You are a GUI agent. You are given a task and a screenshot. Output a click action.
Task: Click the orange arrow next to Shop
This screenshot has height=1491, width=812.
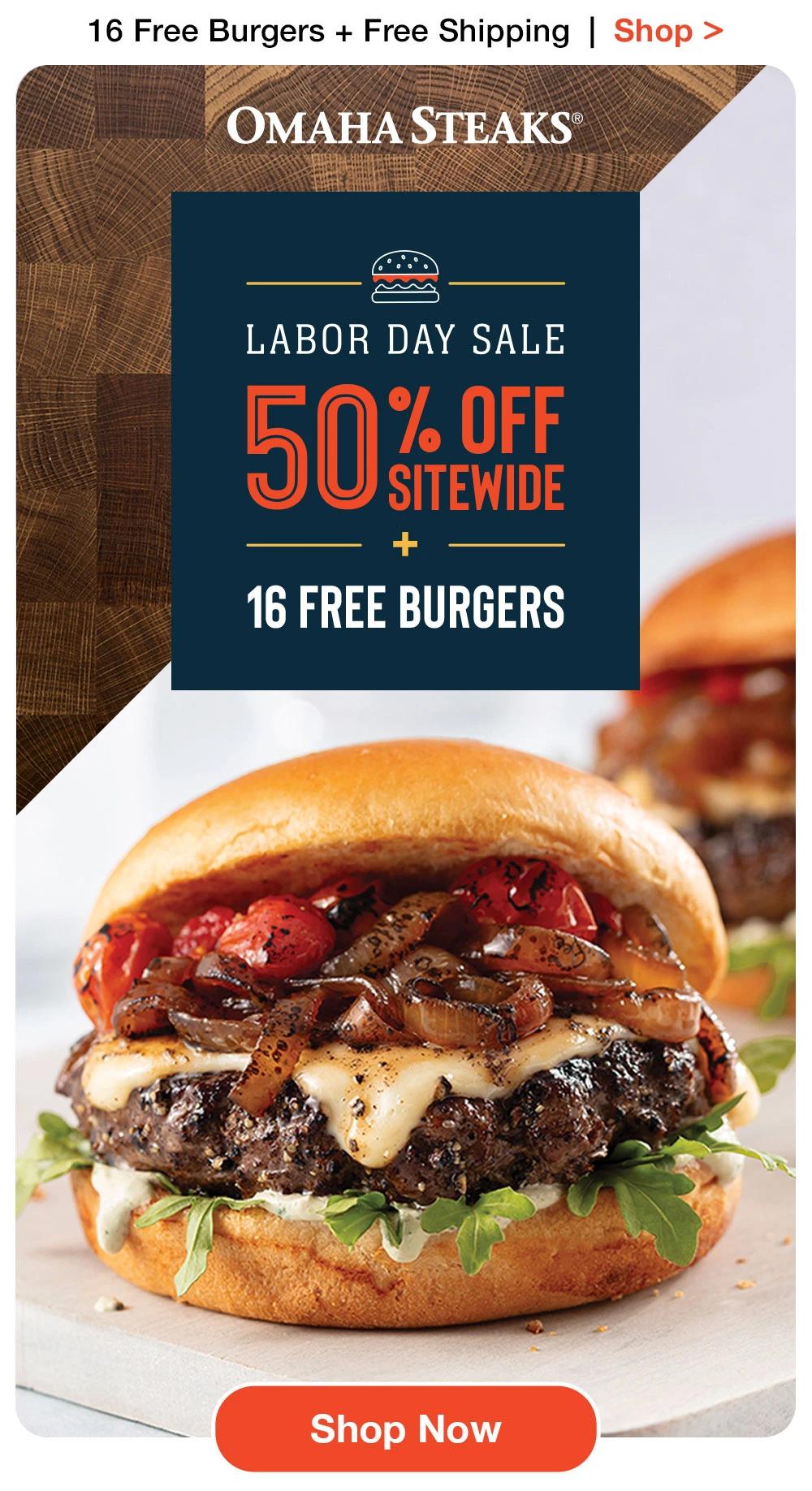coord(712,31)
